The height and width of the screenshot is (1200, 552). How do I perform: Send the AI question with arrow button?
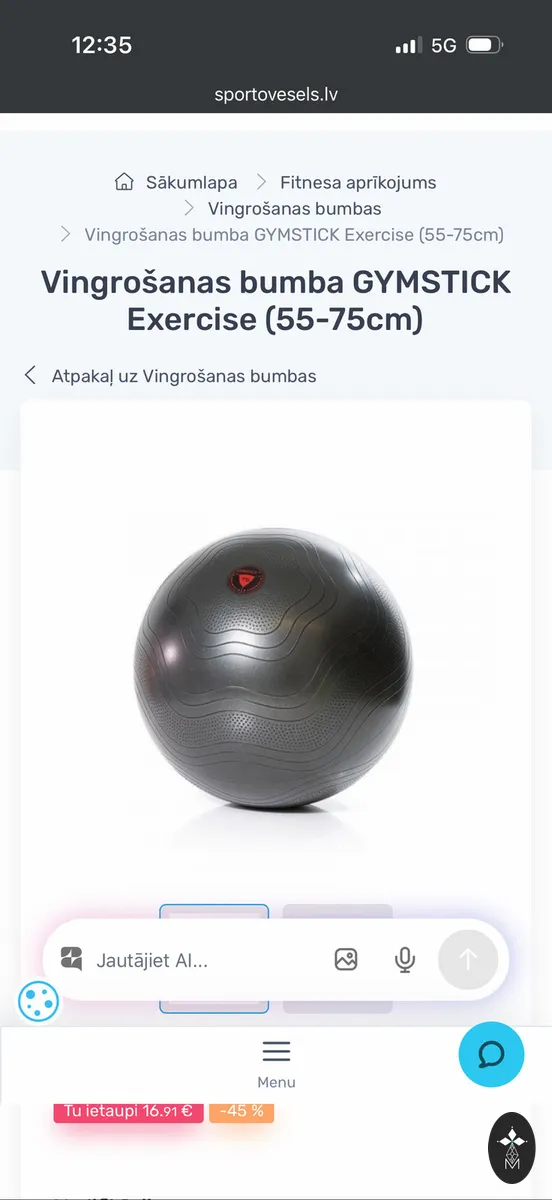pyautogui.click(x=468, y=960)
